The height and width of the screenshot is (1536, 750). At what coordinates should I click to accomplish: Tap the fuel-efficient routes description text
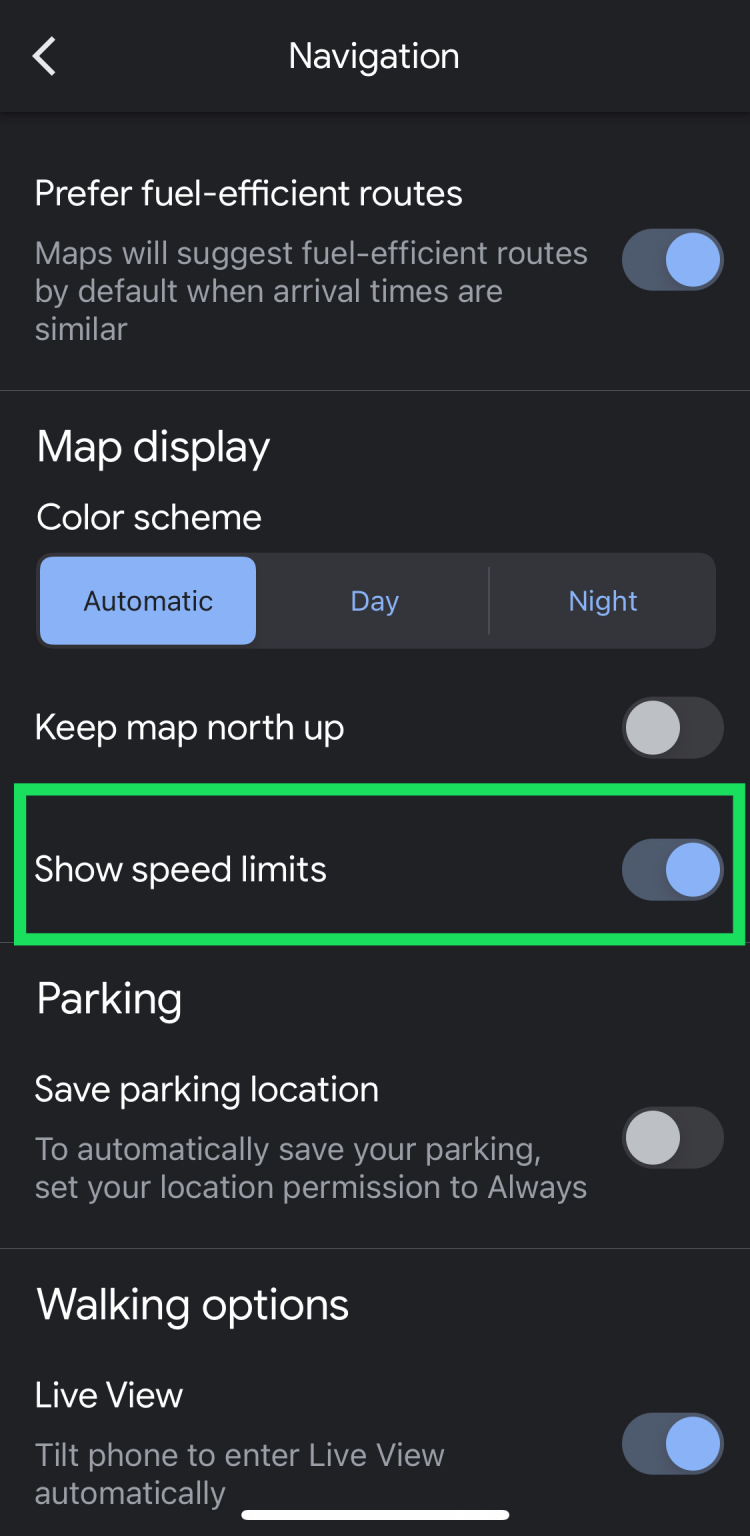tap(311, 290)
